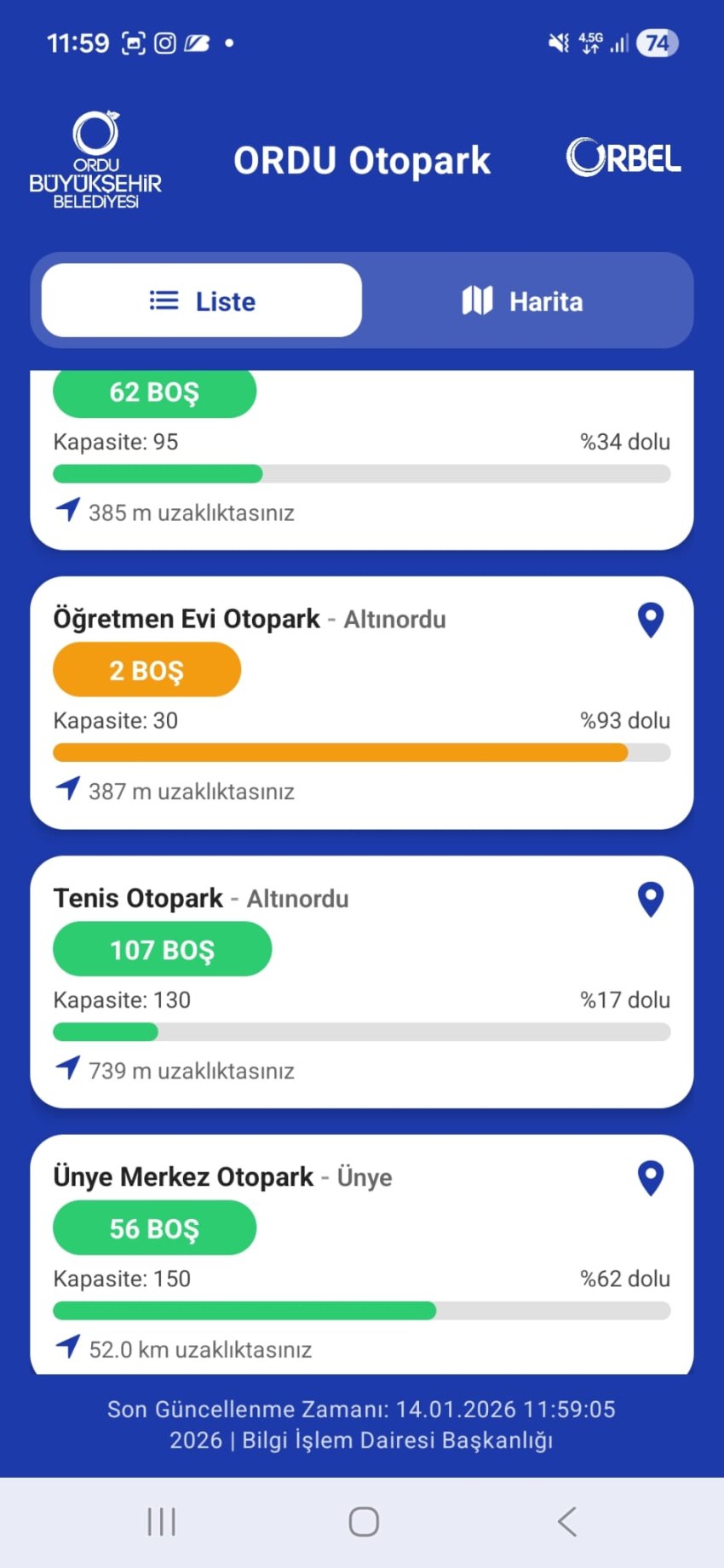Select the Liste tab
724x1568 pixels.
point(202,300)
